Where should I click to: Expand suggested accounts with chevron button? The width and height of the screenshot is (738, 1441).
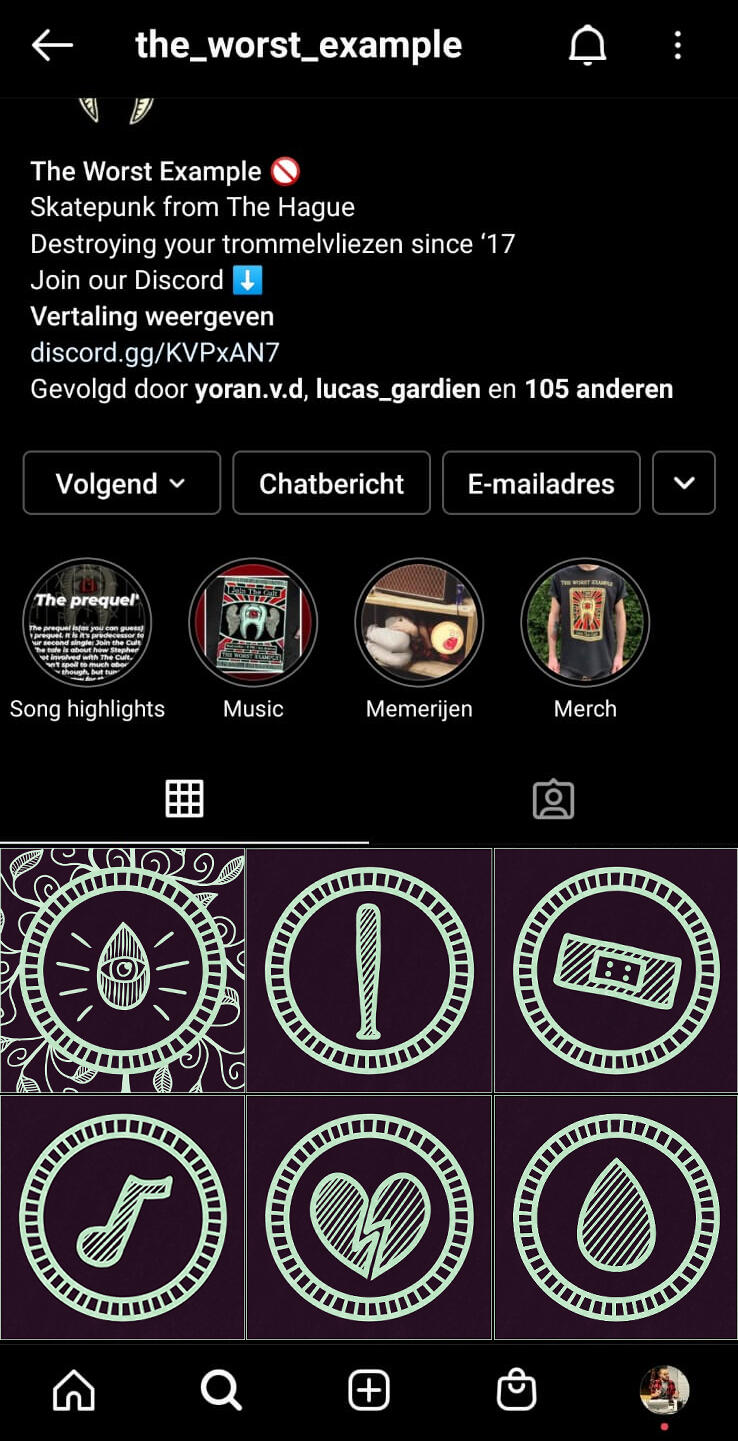point(684,483)
